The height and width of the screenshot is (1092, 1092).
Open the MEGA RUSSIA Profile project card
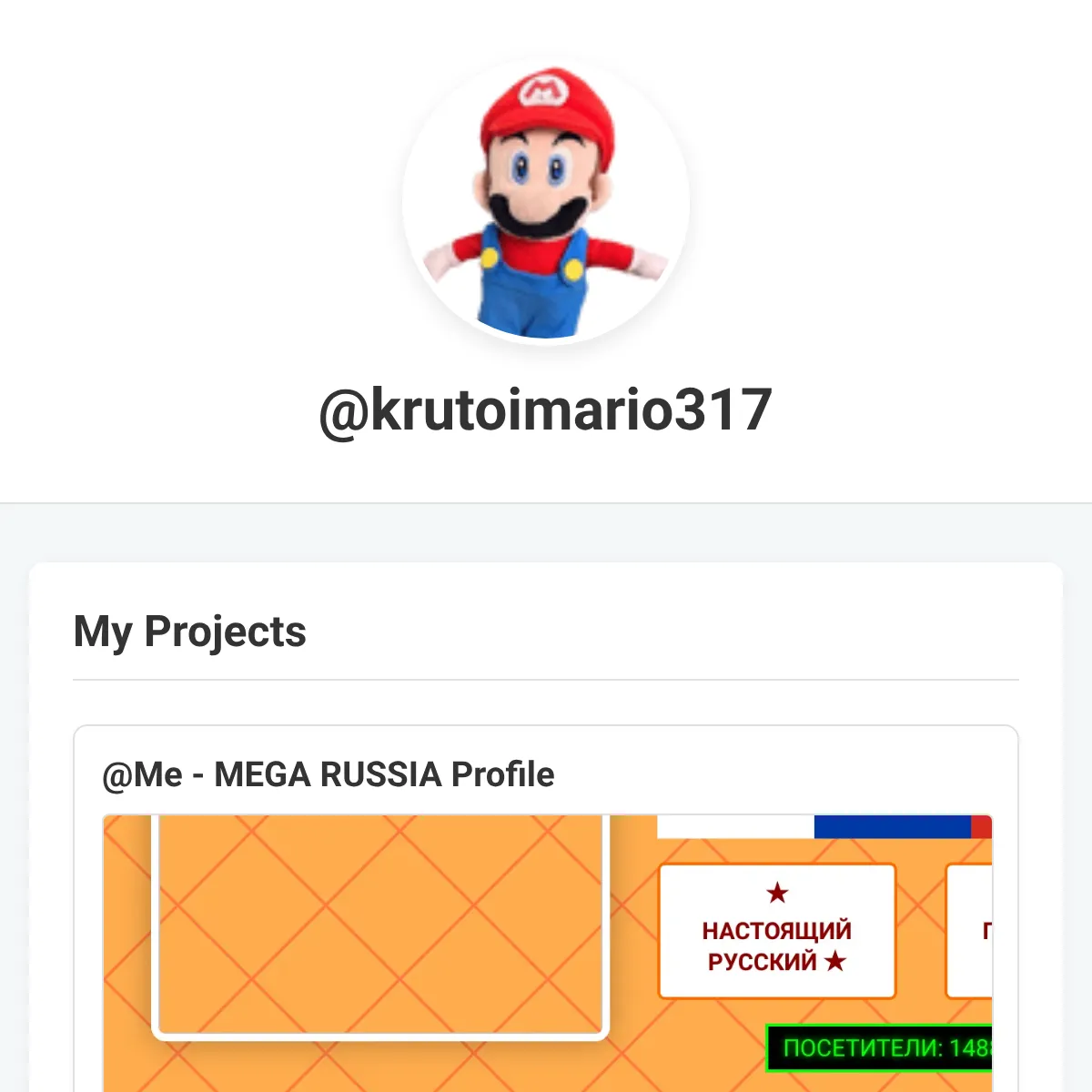(x=329, y=774)
